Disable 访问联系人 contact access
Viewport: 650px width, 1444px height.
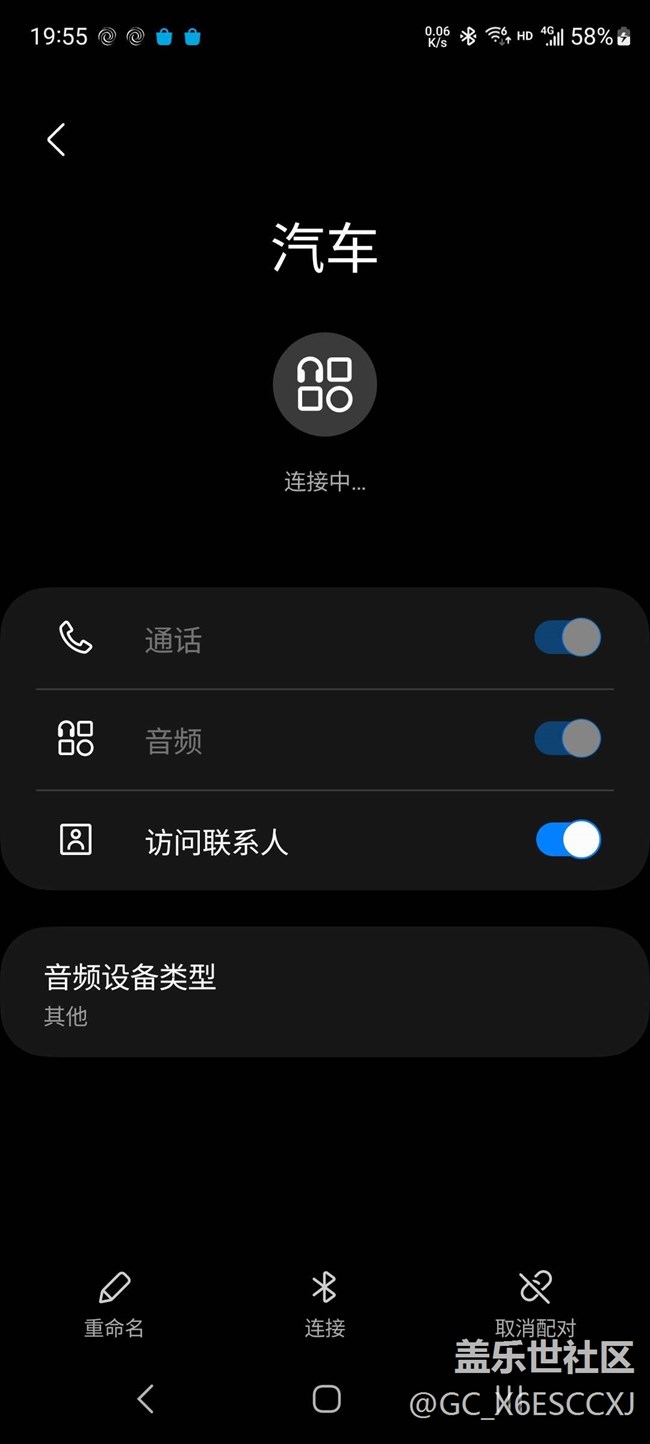(x=567, y=840)
